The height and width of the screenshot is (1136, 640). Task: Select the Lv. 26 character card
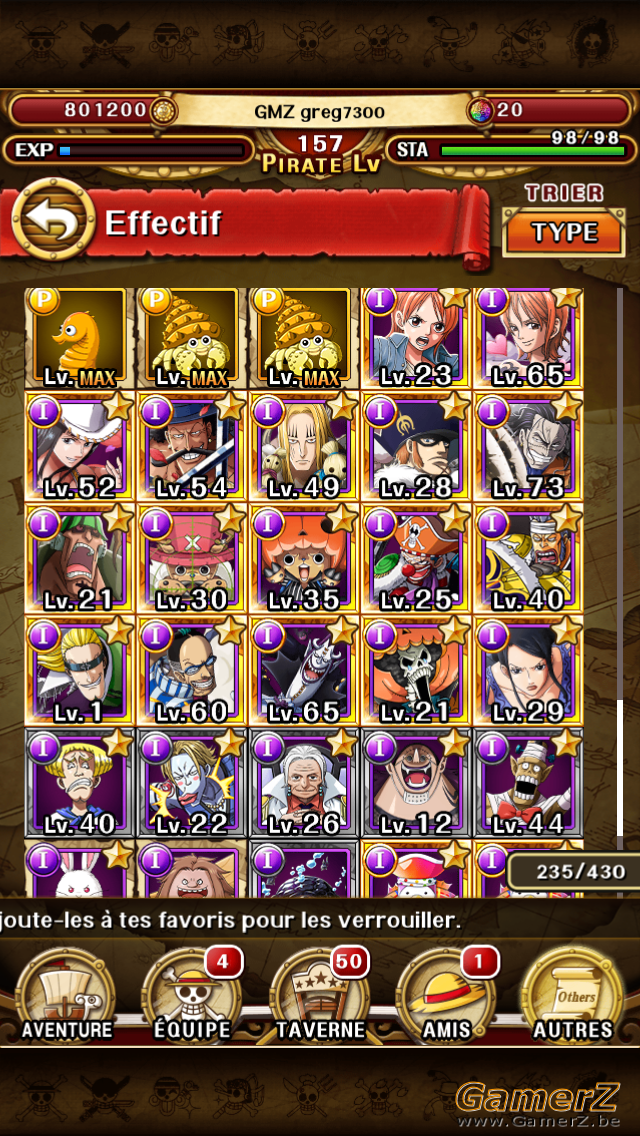click(x=304, y=783)
